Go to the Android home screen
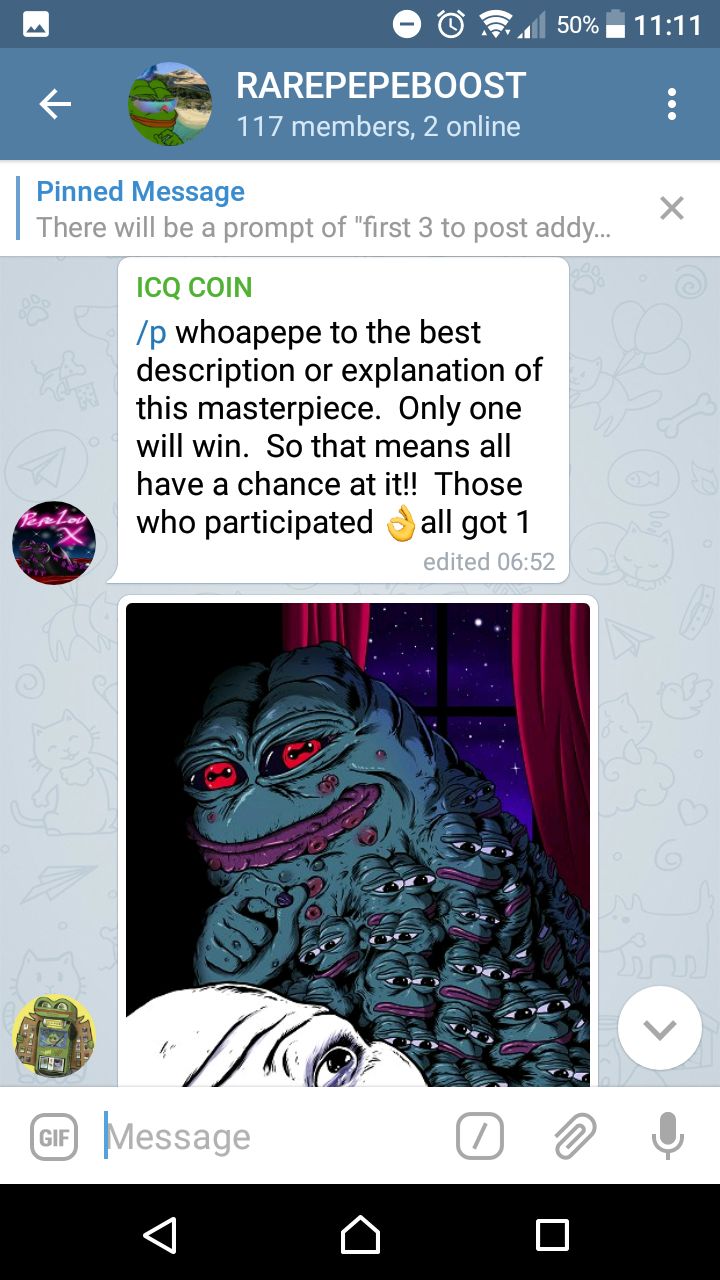The width and height of the screenshot is (720, 1280). tap(360, 1234)
